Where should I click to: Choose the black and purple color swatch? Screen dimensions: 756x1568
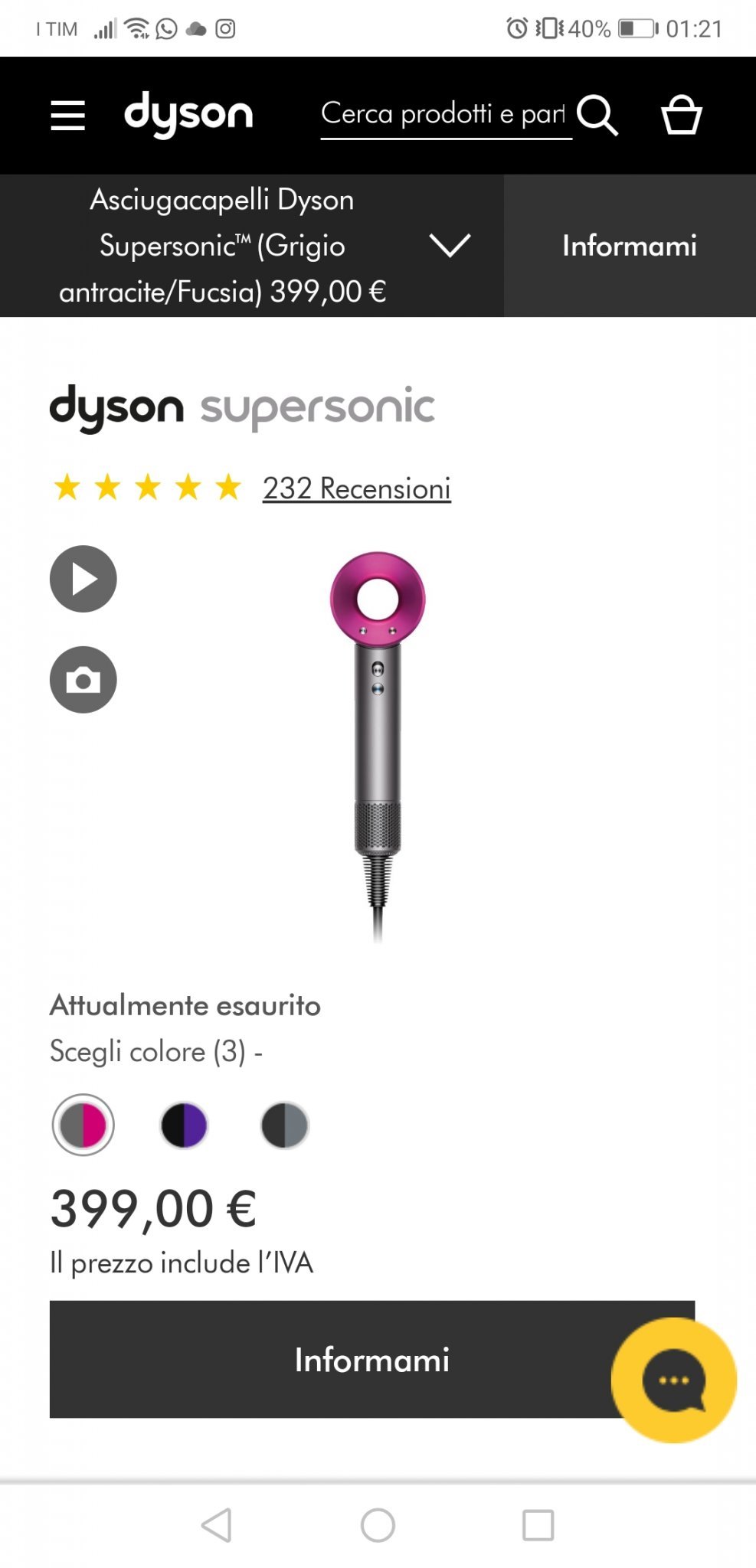pos(184,1125)
